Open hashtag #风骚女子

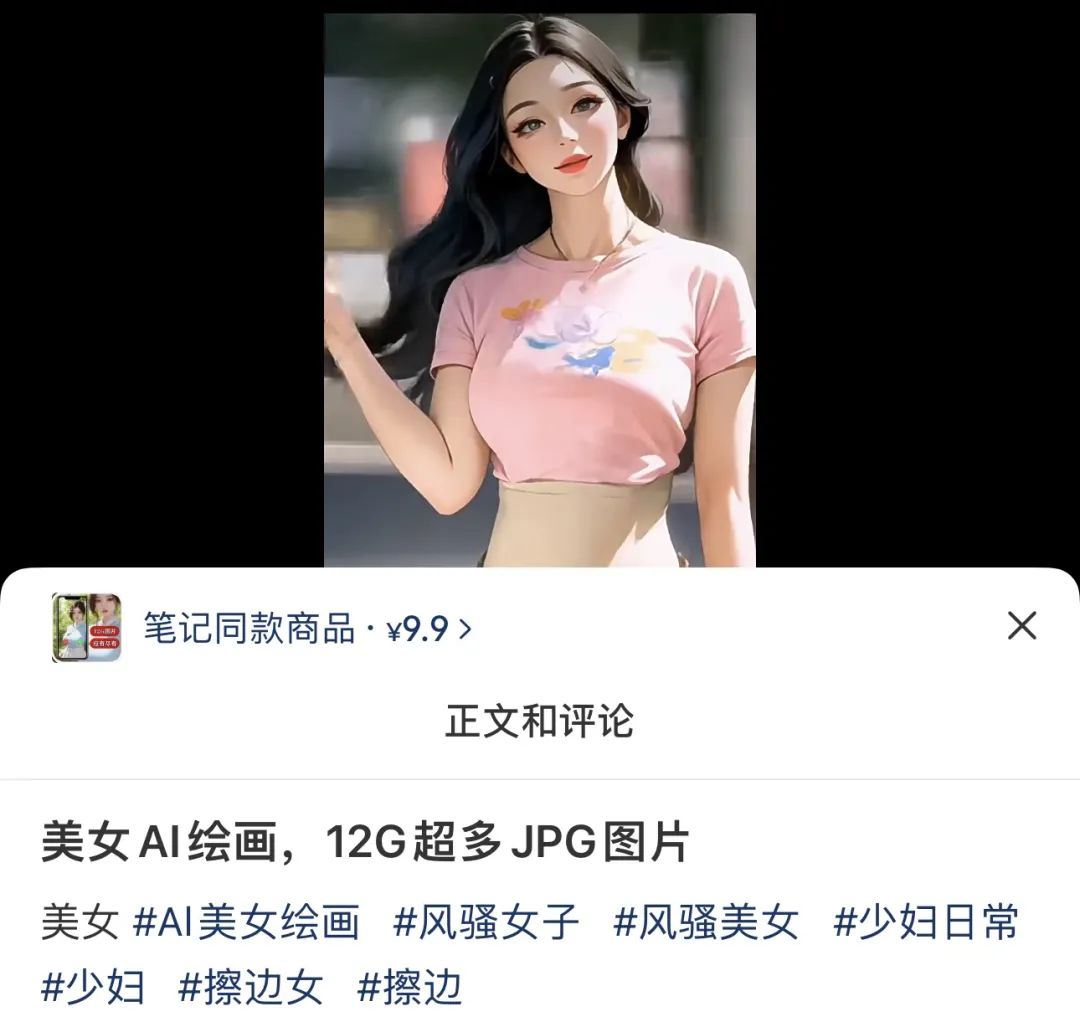tap(486, 922)
